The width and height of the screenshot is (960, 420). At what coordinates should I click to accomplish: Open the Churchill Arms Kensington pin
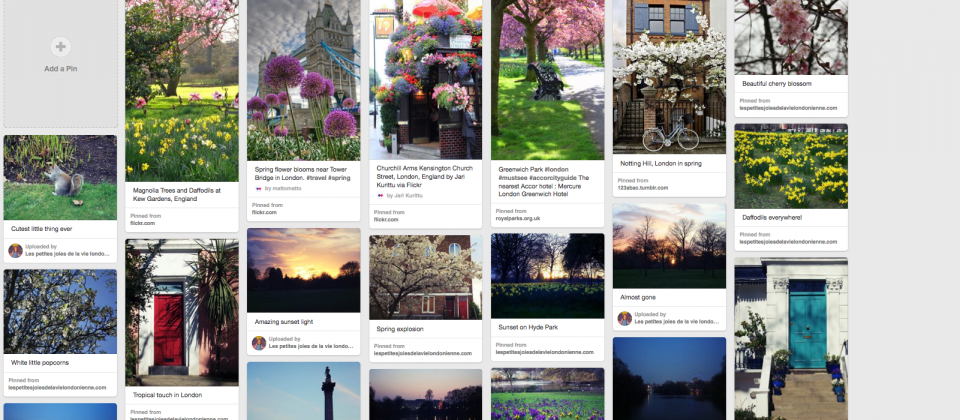click(425, 80)
